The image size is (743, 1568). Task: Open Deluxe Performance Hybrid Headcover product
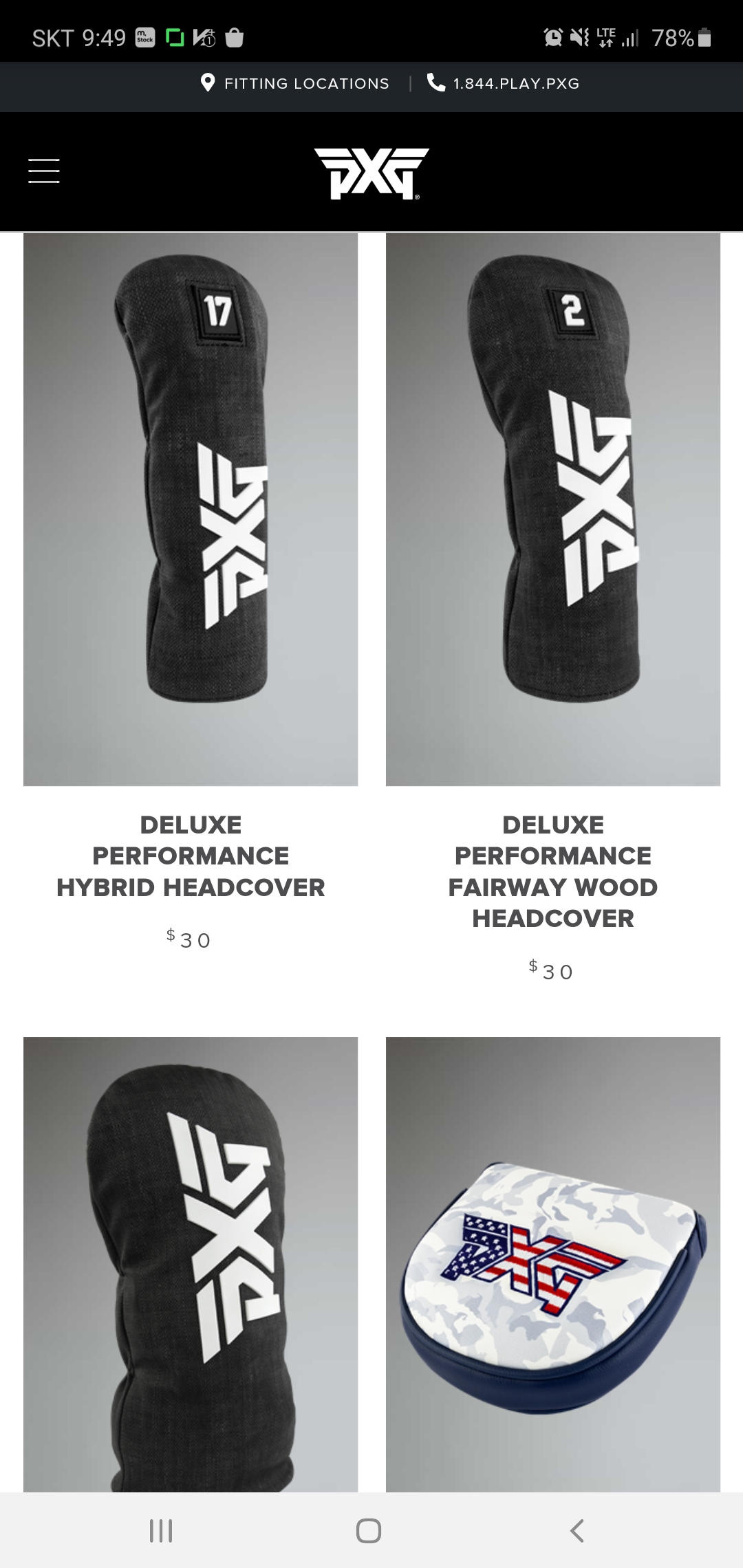point(191,856)
